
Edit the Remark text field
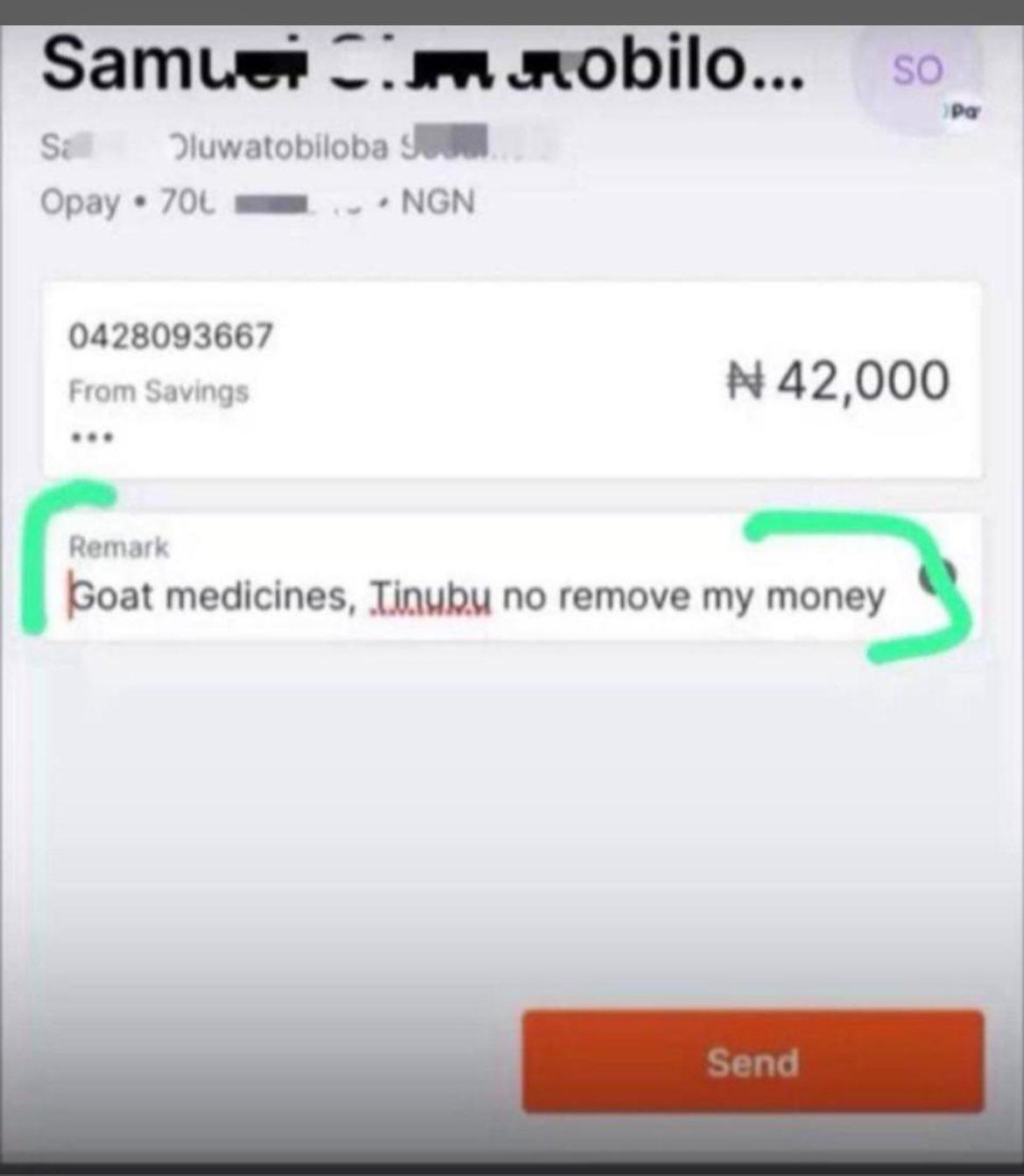click(477, 596)
